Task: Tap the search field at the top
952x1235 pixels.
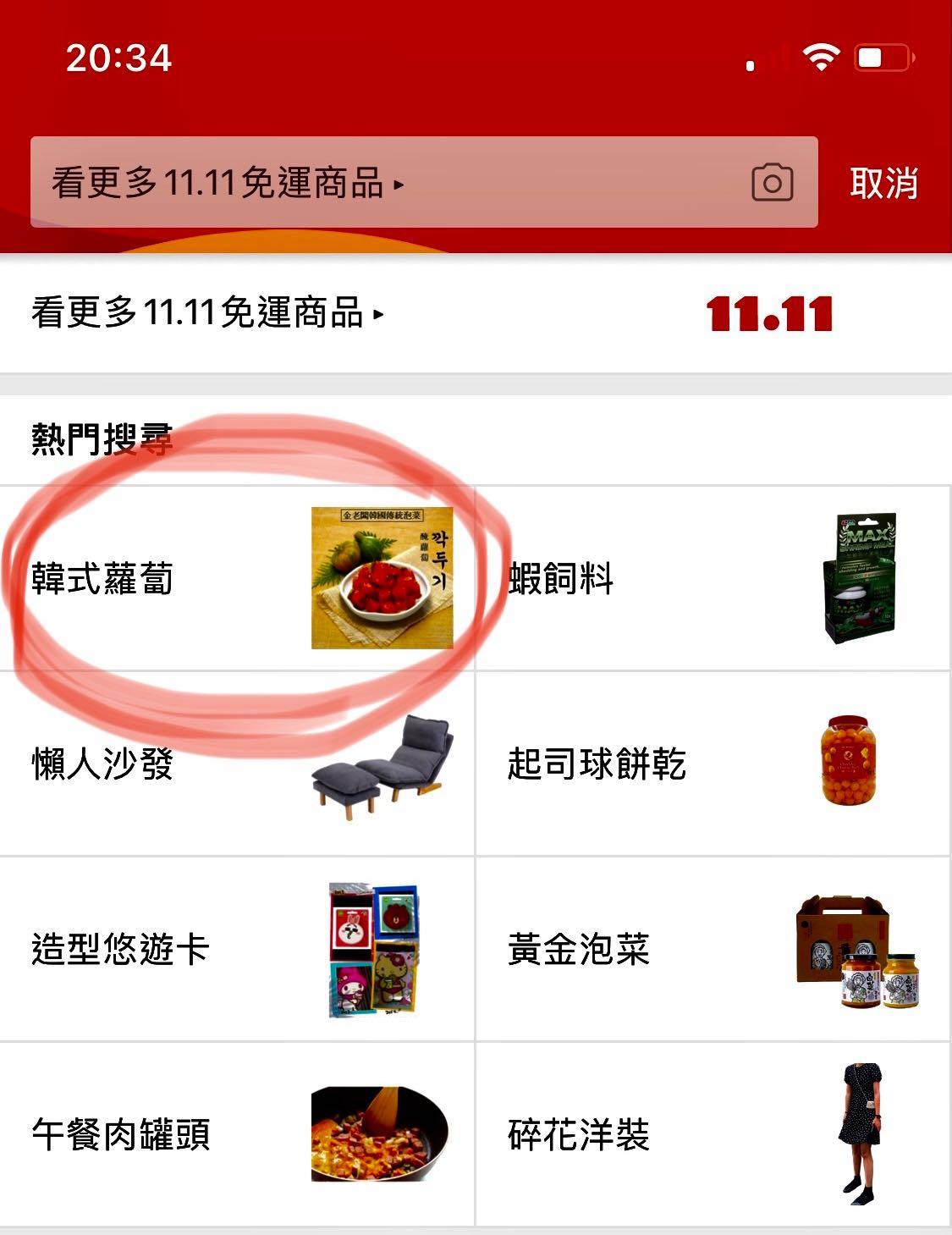Action: click(x=381, y=183)
